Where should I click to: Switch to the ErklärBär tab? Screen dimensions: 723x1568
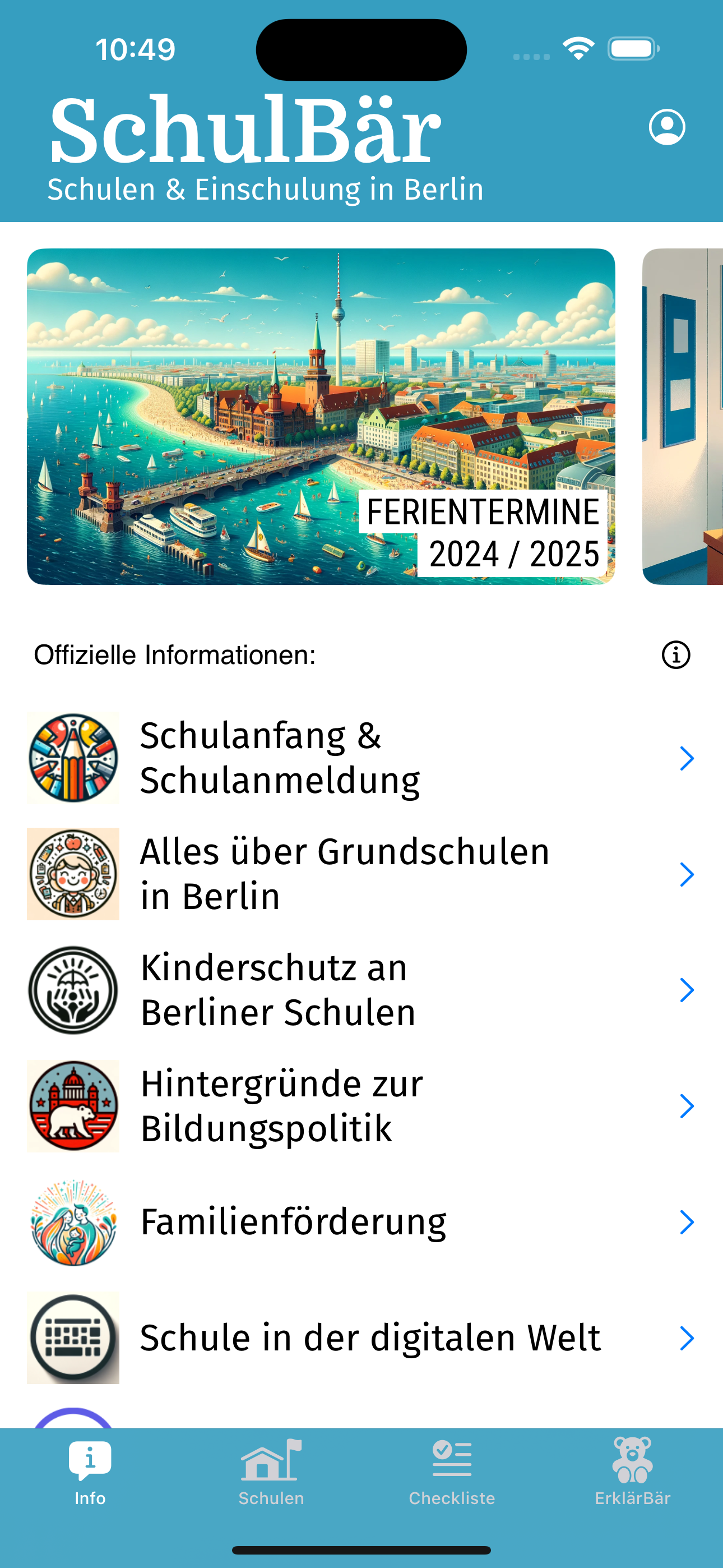pos(633,1473)
